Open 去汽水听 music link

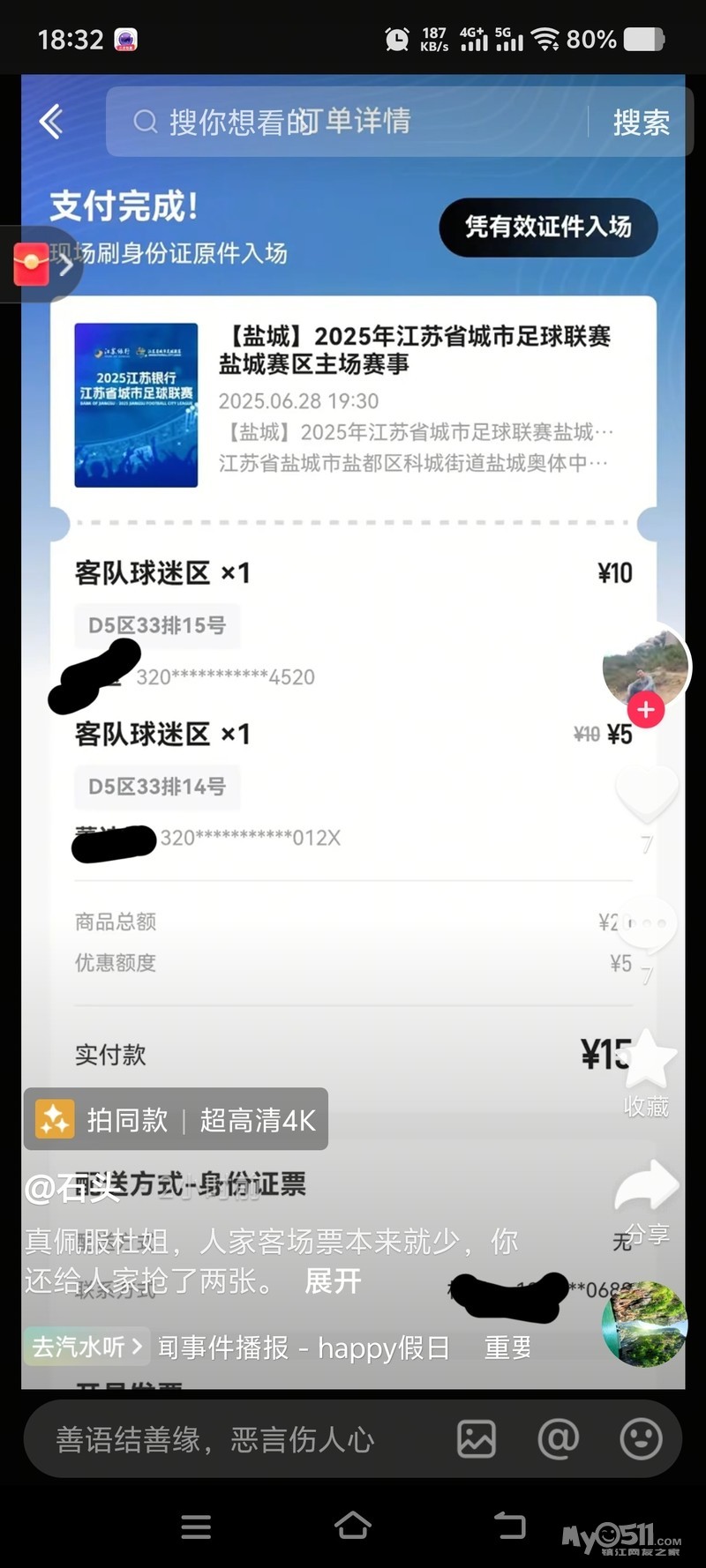click(x=86, y=1347)
